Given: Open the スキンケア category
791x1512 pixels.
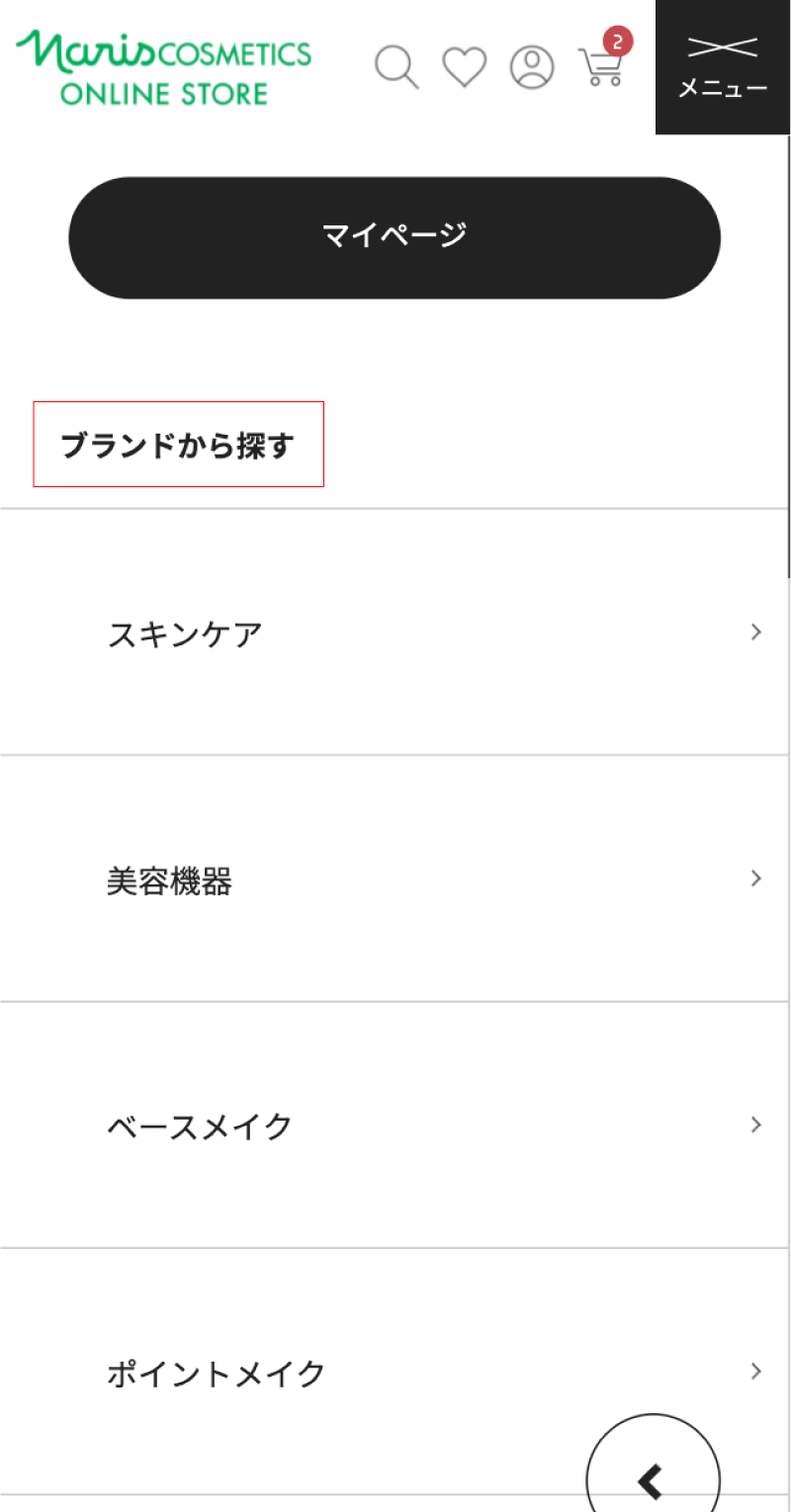Looking at the screenshot, I should (x=395, y=632).
